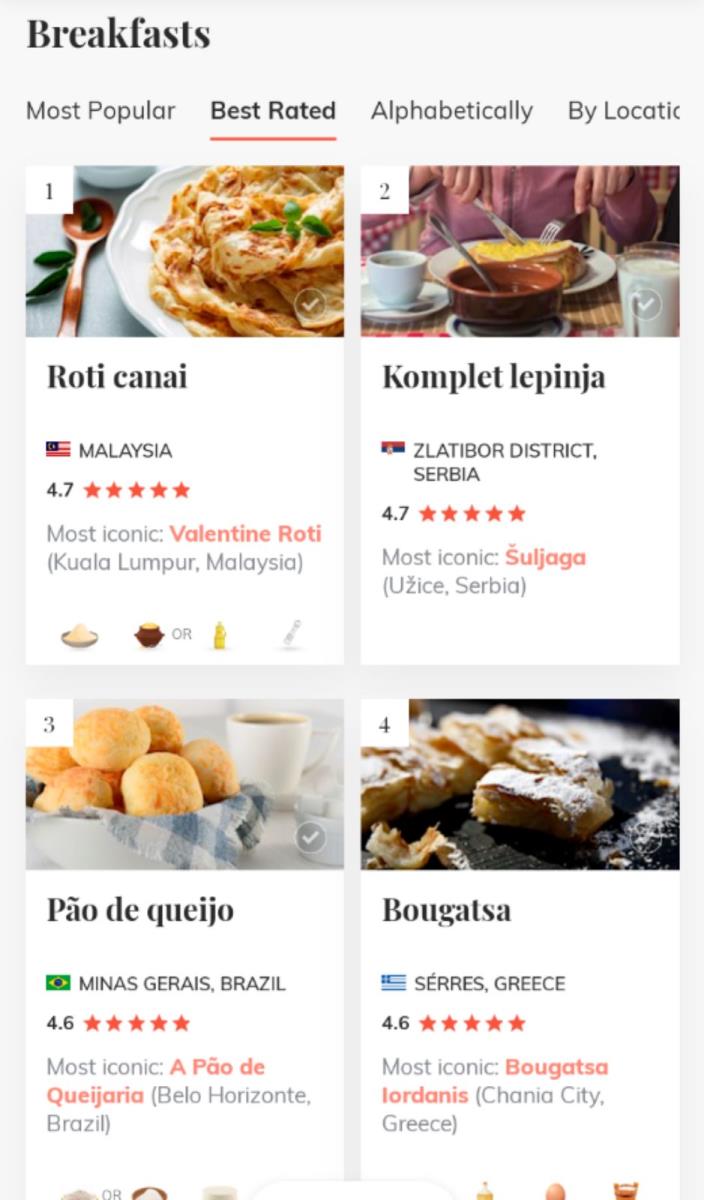Check off Pão de queijo as tried
Image resolution: width=704 pixels, height=1200 pixels.
click(x=311, y=837)
